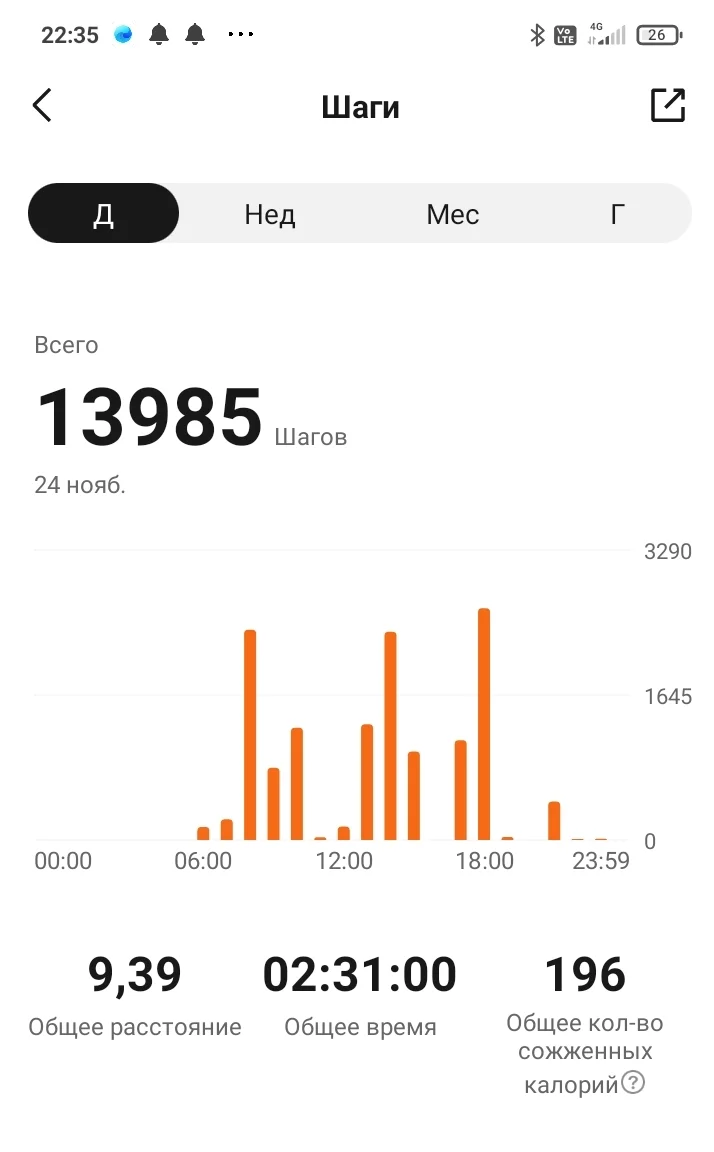Share the steps statistics

tap(667, 106)
